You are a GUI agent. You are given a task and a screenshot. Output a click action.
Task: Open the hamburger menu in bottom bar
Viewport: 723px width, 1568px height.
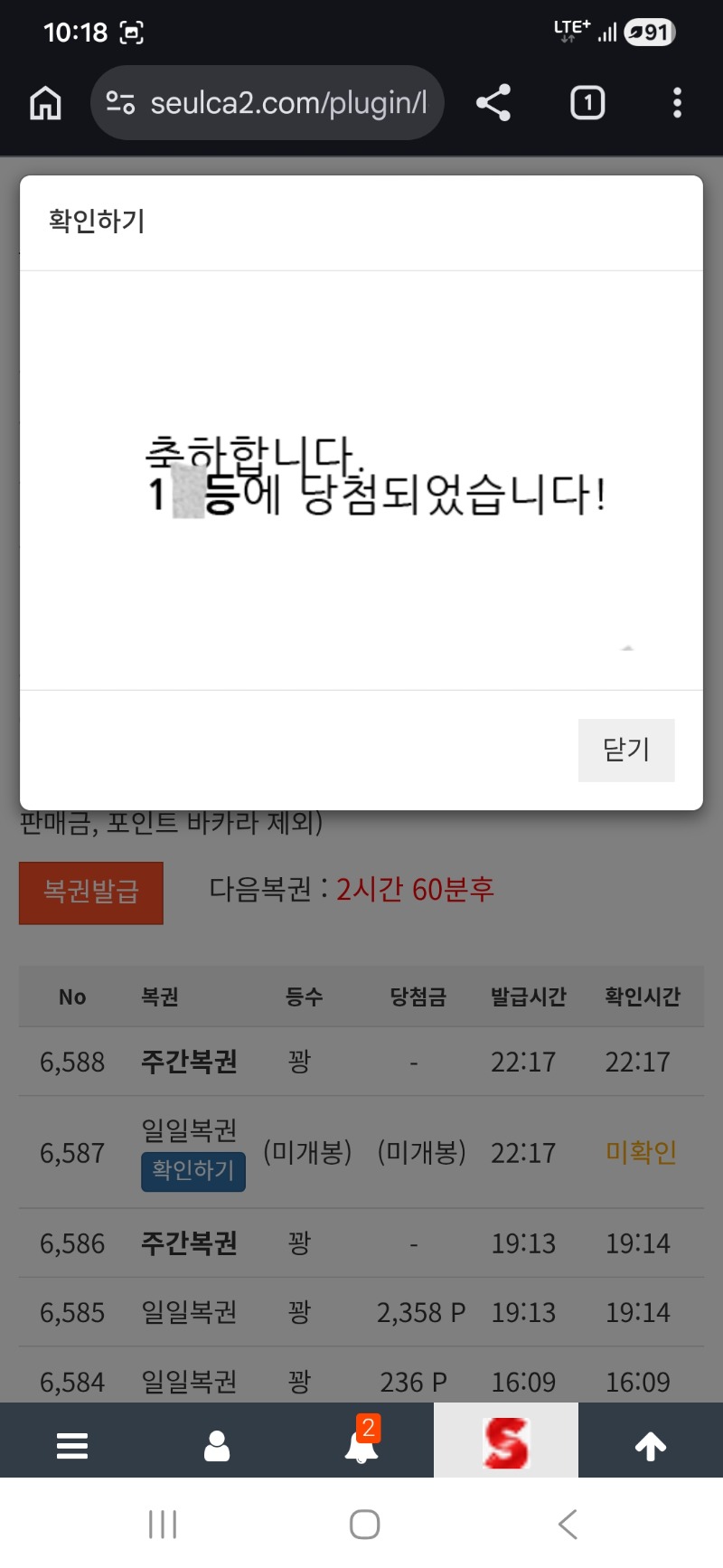click(x=72, y=1446)
